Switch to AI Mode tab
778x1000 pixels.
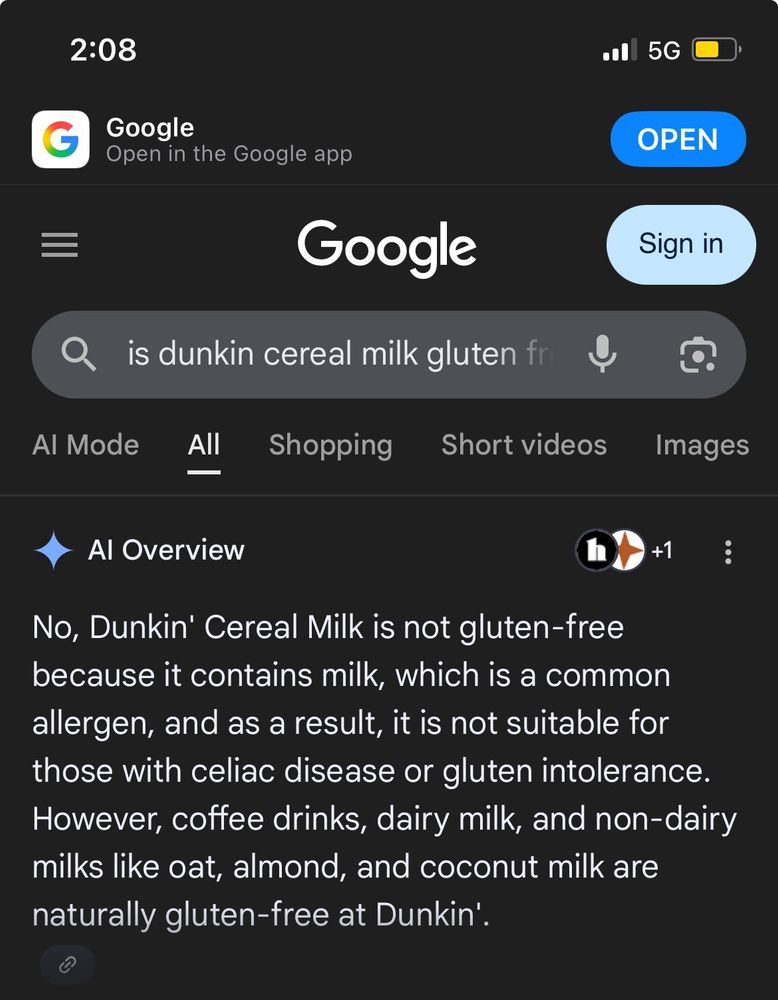point(86,445)
